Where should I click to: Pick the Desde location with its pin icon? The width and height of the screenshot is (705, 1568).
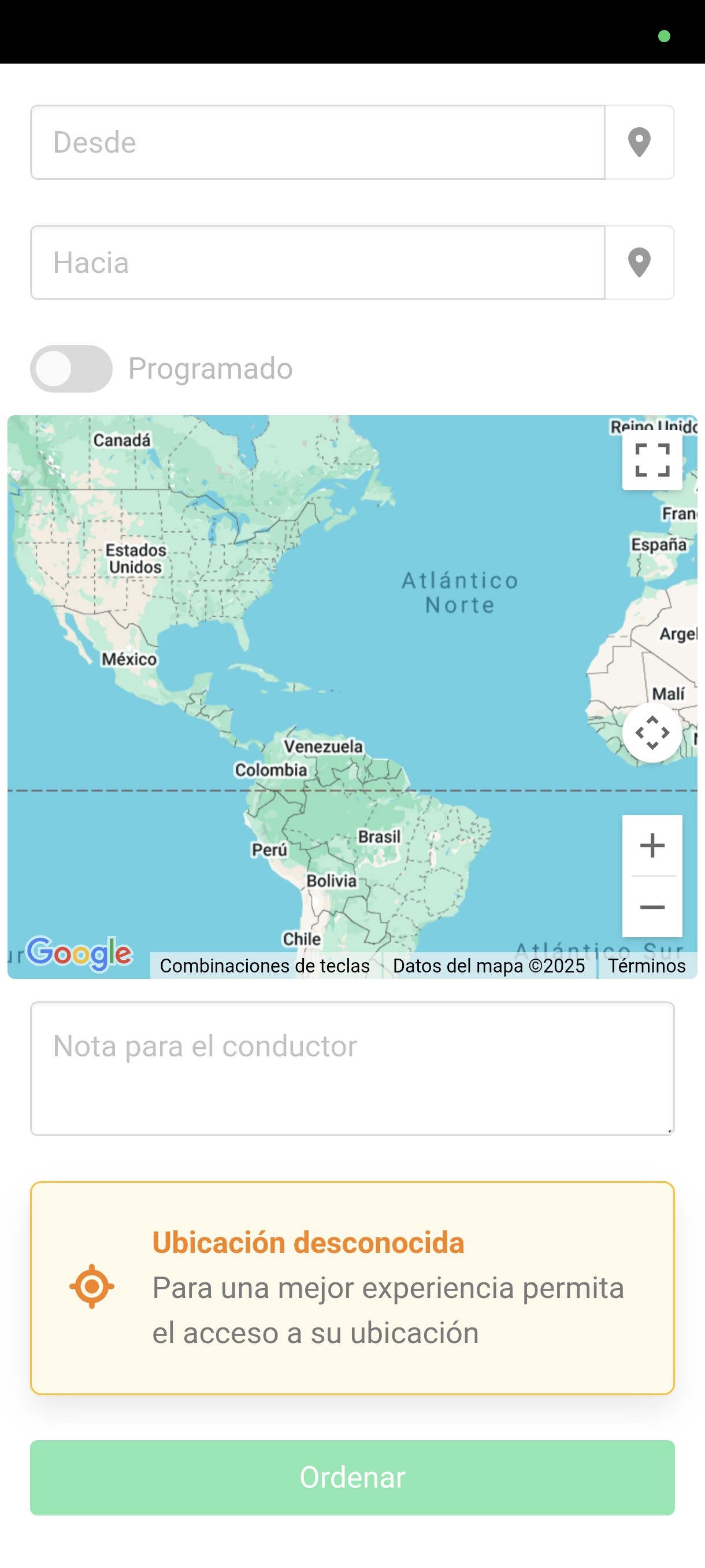click(639, 142)
